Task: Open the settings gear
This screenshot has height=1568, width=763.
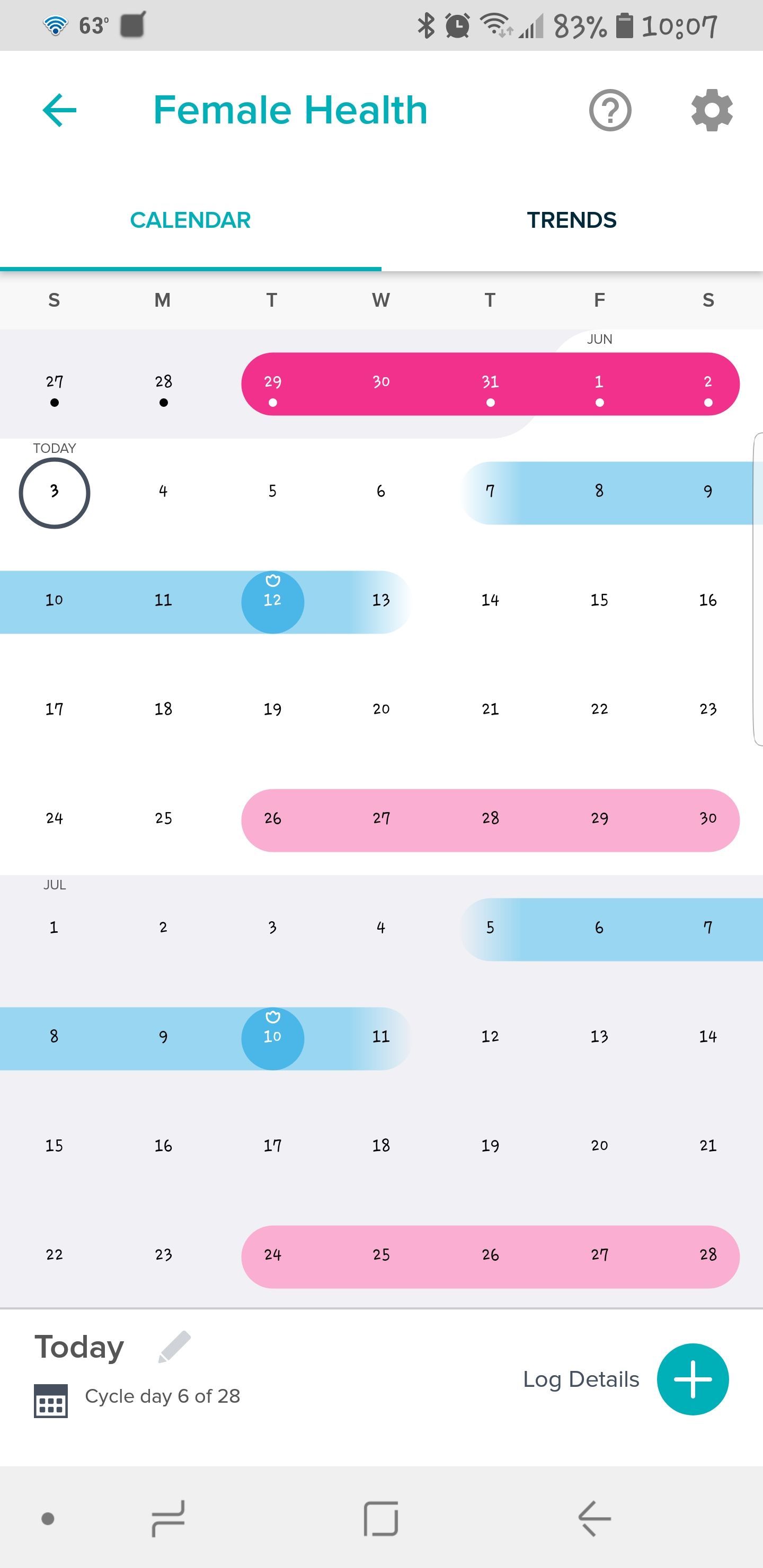Action: [711, 110]
